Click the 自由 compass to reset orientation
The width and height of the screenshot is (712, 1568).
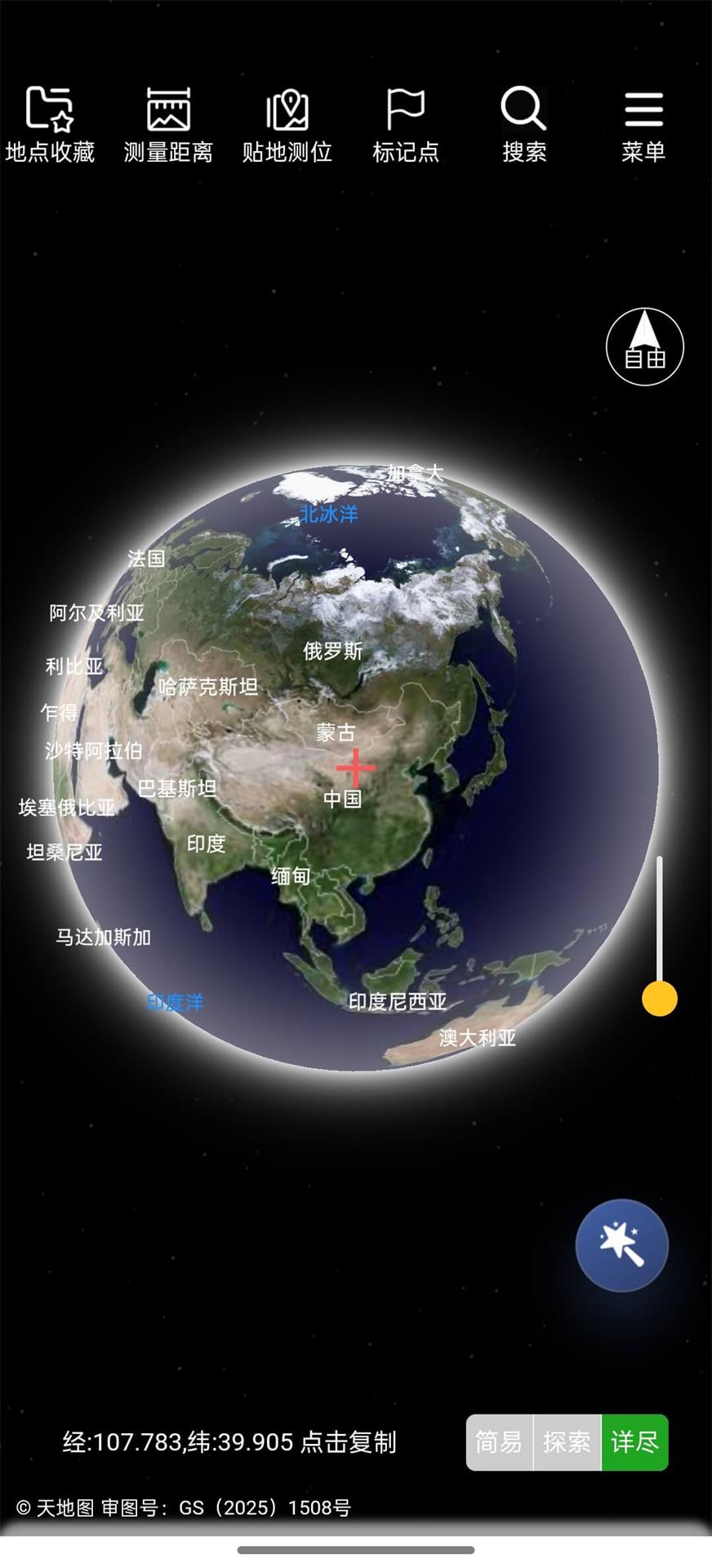[x=643, y=346]
